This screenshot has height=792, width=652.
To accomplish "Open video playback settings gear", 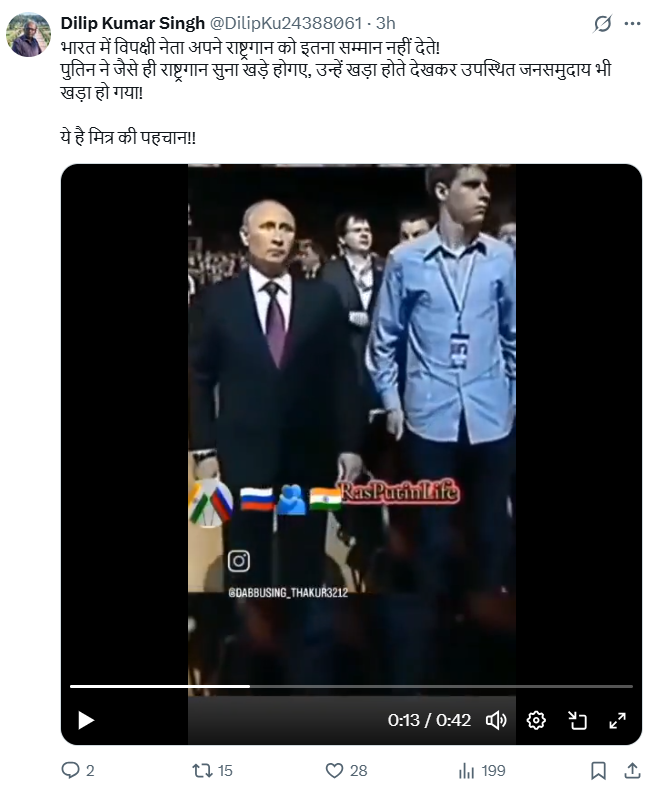I will click(x=536, y=720).
